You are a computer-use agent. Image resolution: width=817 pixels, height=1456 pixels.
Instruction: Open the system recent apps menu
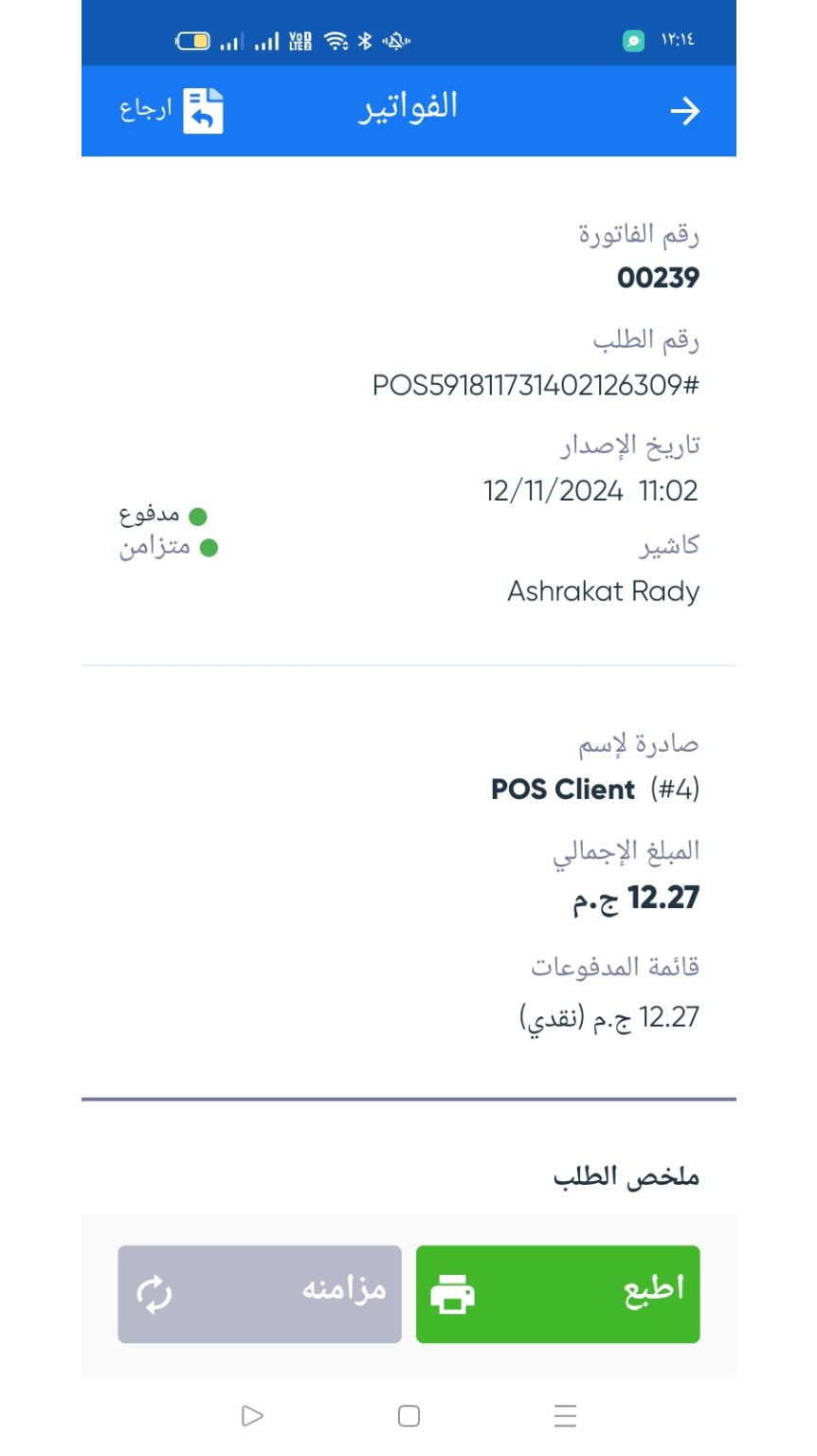coord(565,1416)
